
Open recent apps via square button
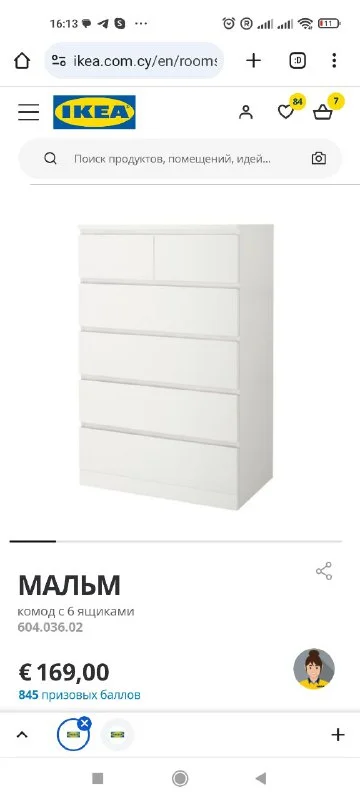click(97, 778)
